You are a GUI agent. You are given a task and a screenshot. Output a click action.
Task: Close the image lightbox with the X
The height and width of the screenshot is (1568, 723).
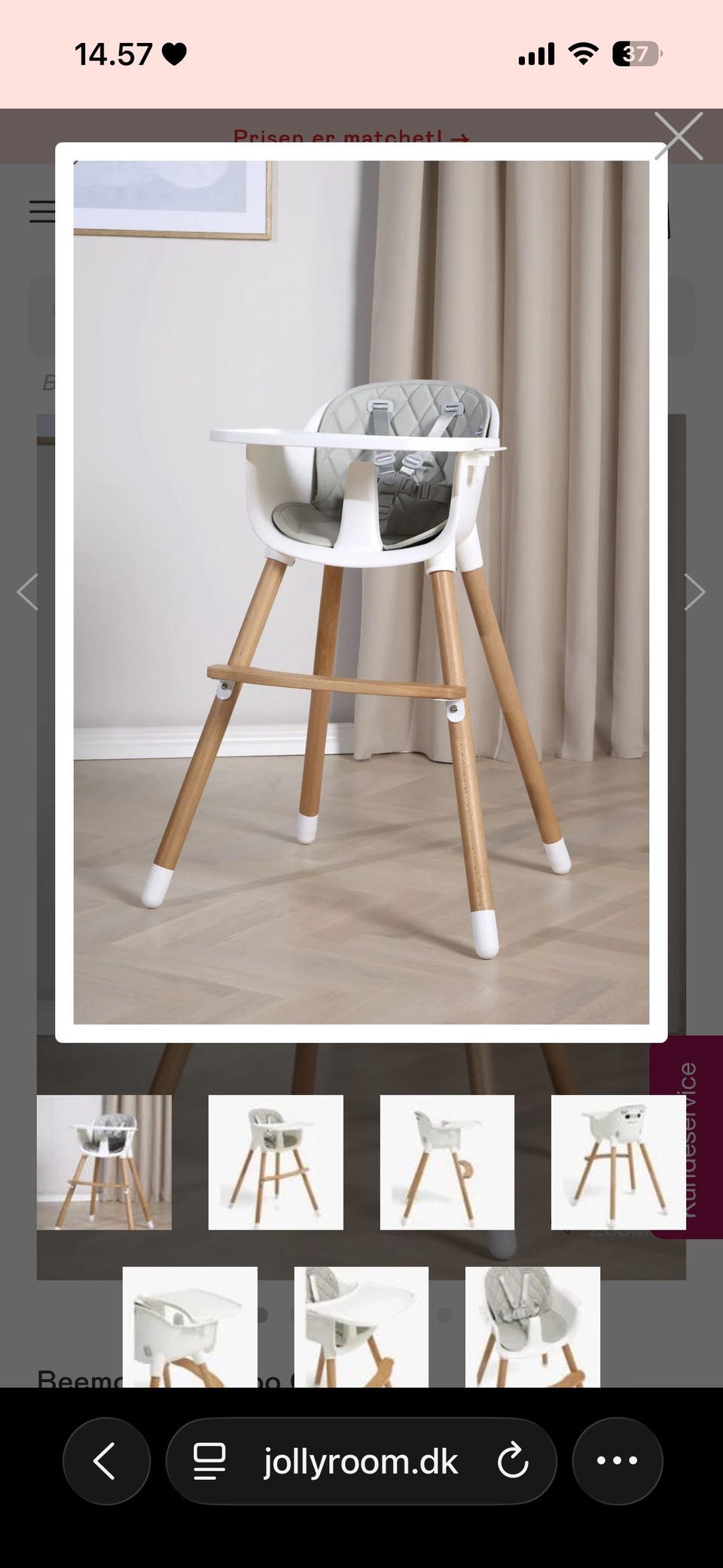[x=679, y=134]
